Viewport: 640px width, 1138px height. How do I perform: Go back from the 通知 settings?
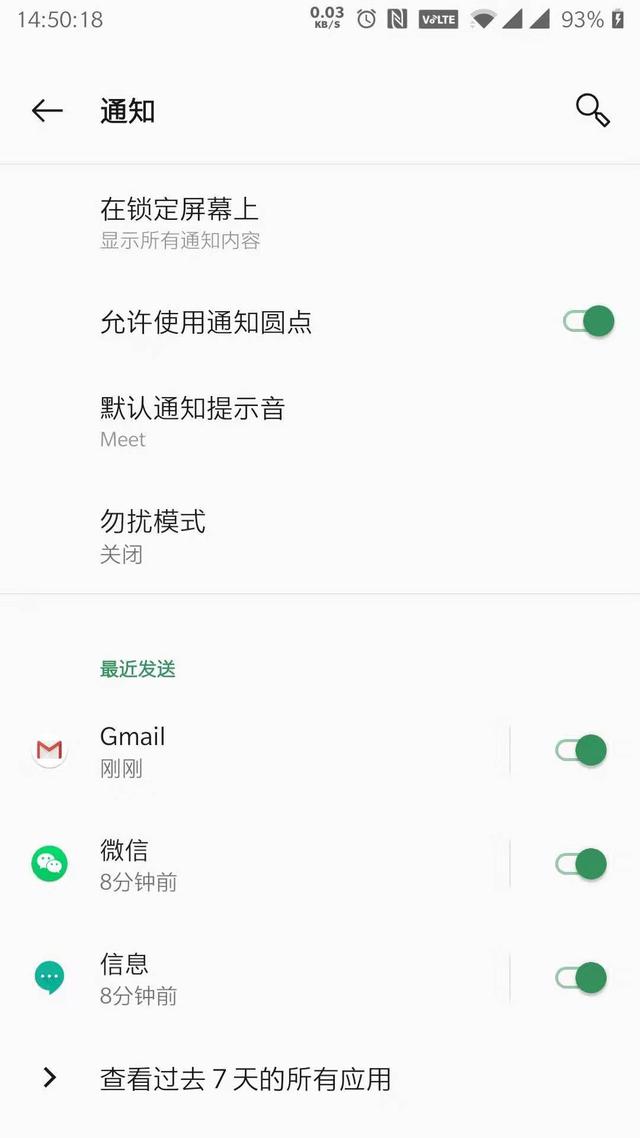coord(47,111)
